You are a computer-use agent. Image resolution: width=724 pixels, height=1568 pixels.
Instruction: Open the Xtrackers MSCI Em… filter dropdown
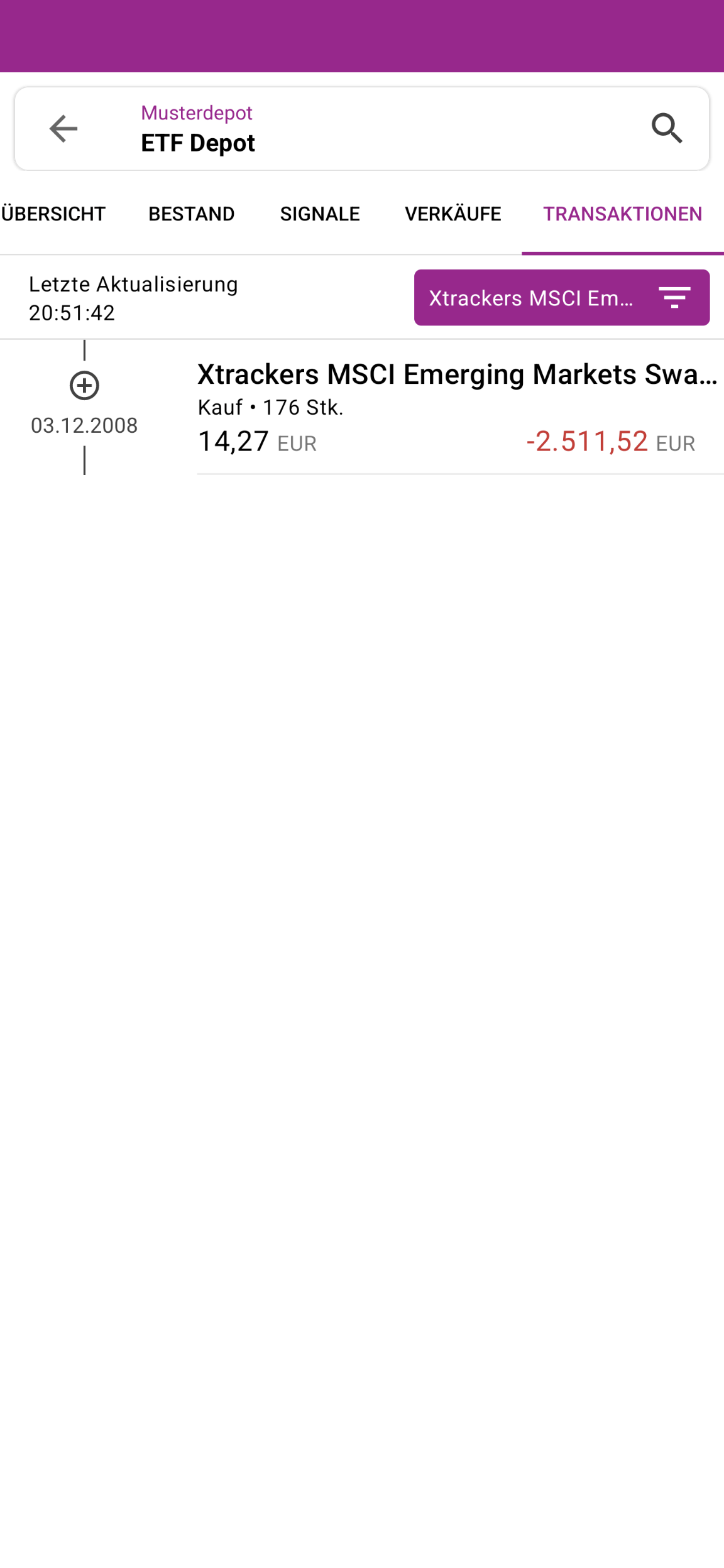pos(561,298)
